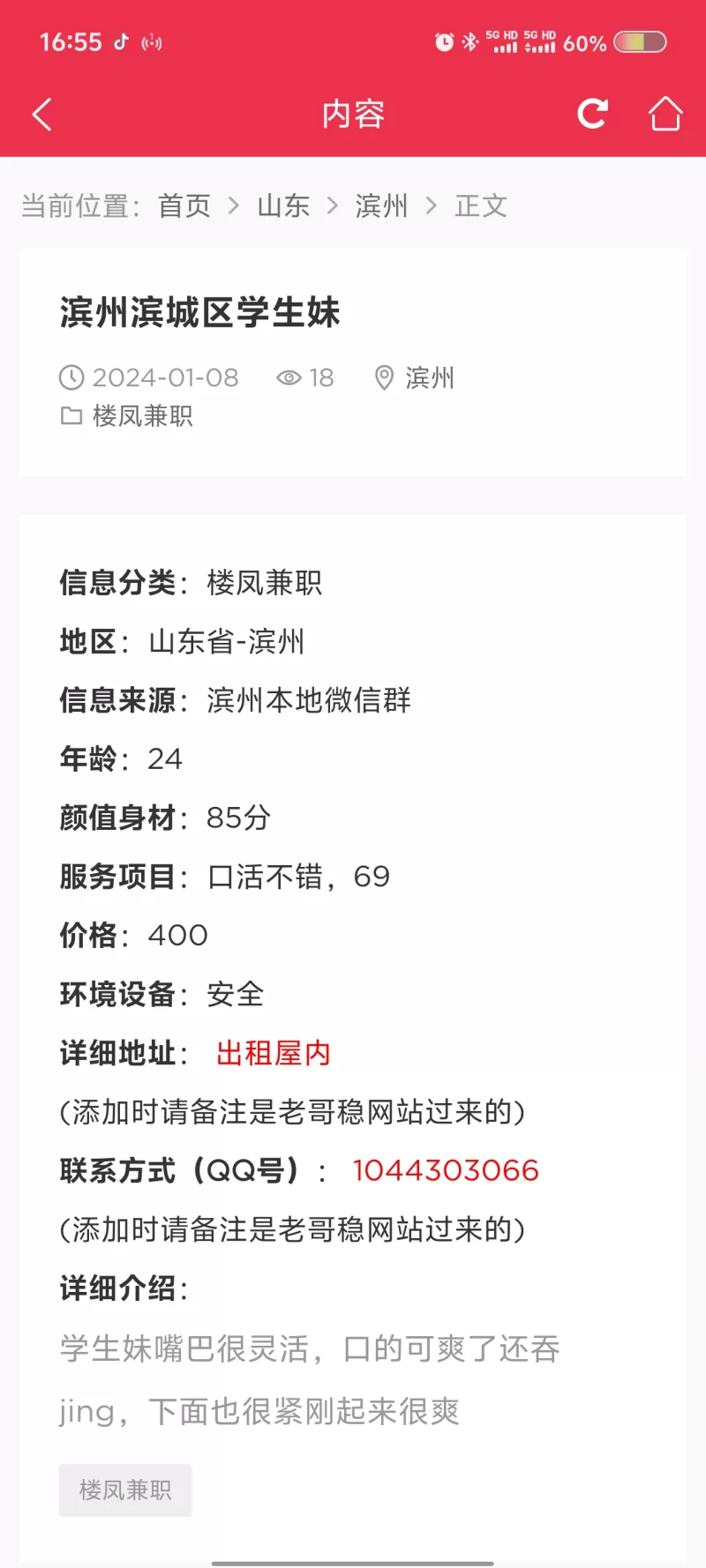Tap the gray tag chip below the article
Image resolution: width=706 pixels, height=1568 pixels.
[125, 1490]
